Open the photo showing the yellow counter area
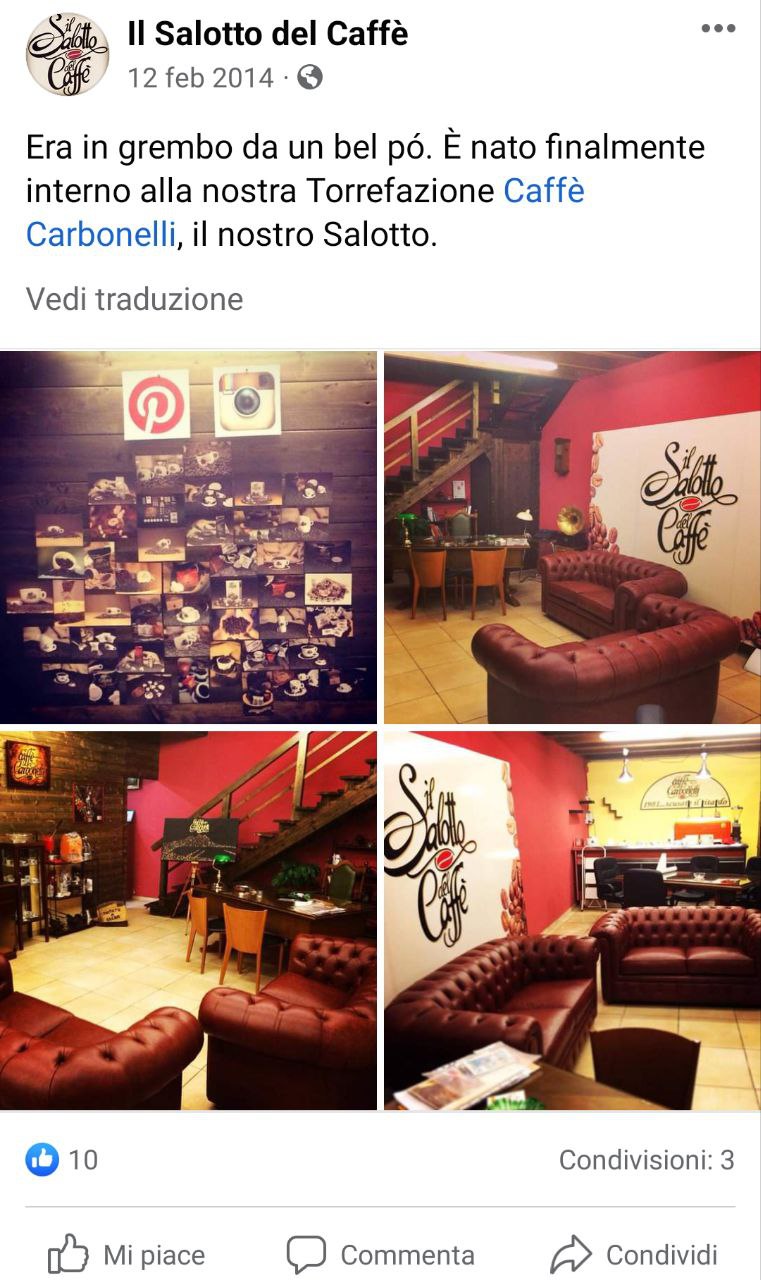761x1280 pixels. pyautogui.click(x=572, y=920)
